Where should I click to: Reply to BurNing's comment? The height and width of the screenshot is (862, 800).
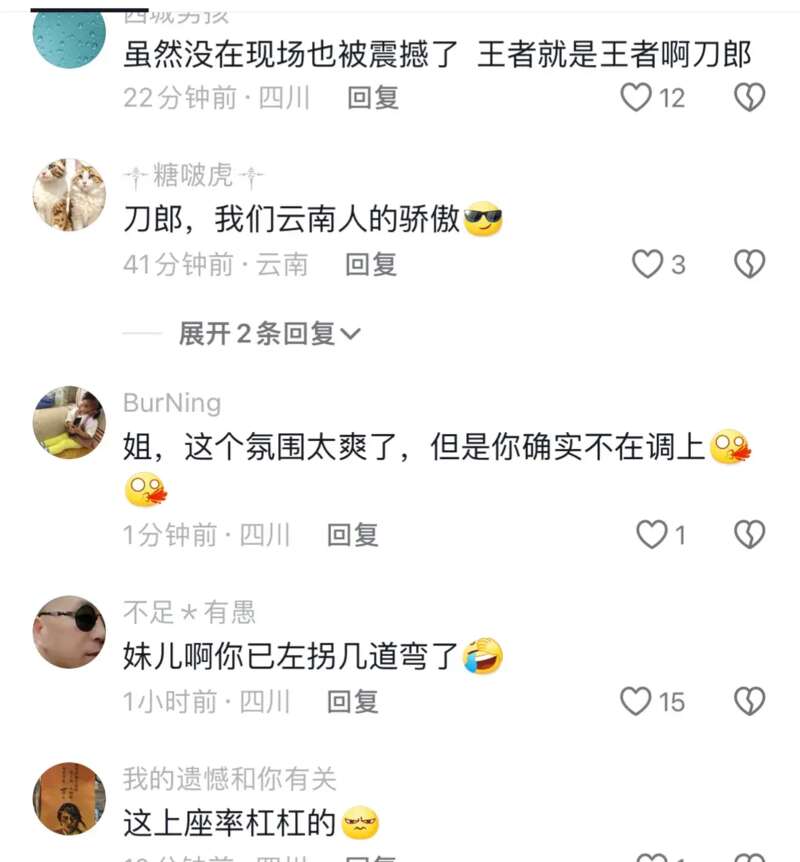pos(352,535)
